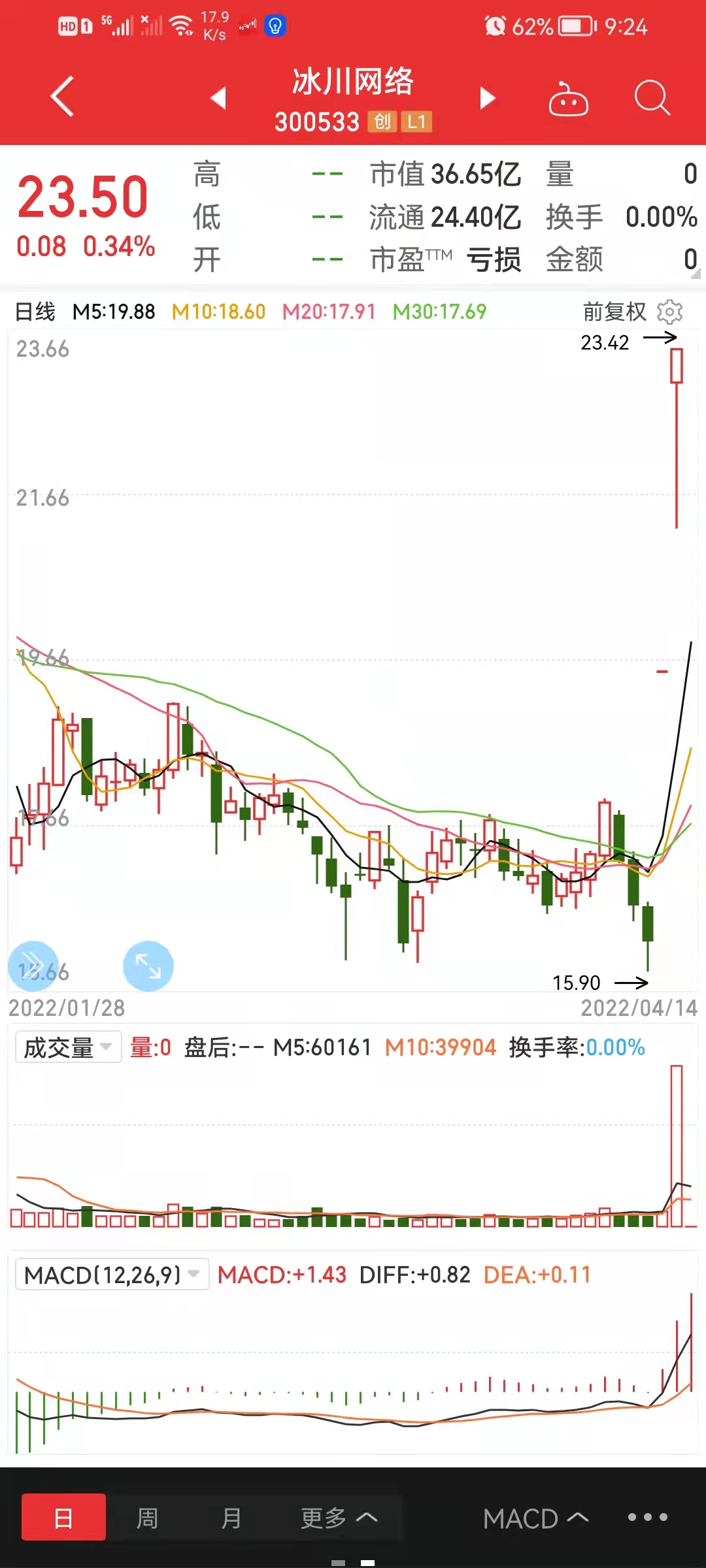Viewport: 706px width, 1568px height.
Task: Change the 前复权 adjustment mode
Action: pyautogui.click(x=614, y=312)
